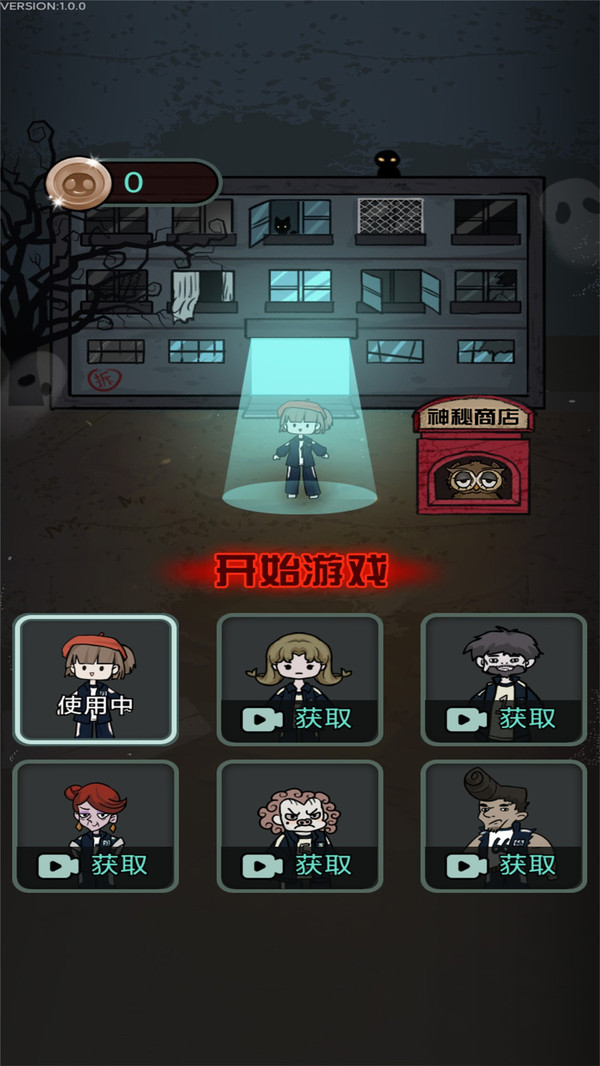600x1066 pixels.
Task: Select the red-beret character marked 使用中
Action: pos(96,679)
